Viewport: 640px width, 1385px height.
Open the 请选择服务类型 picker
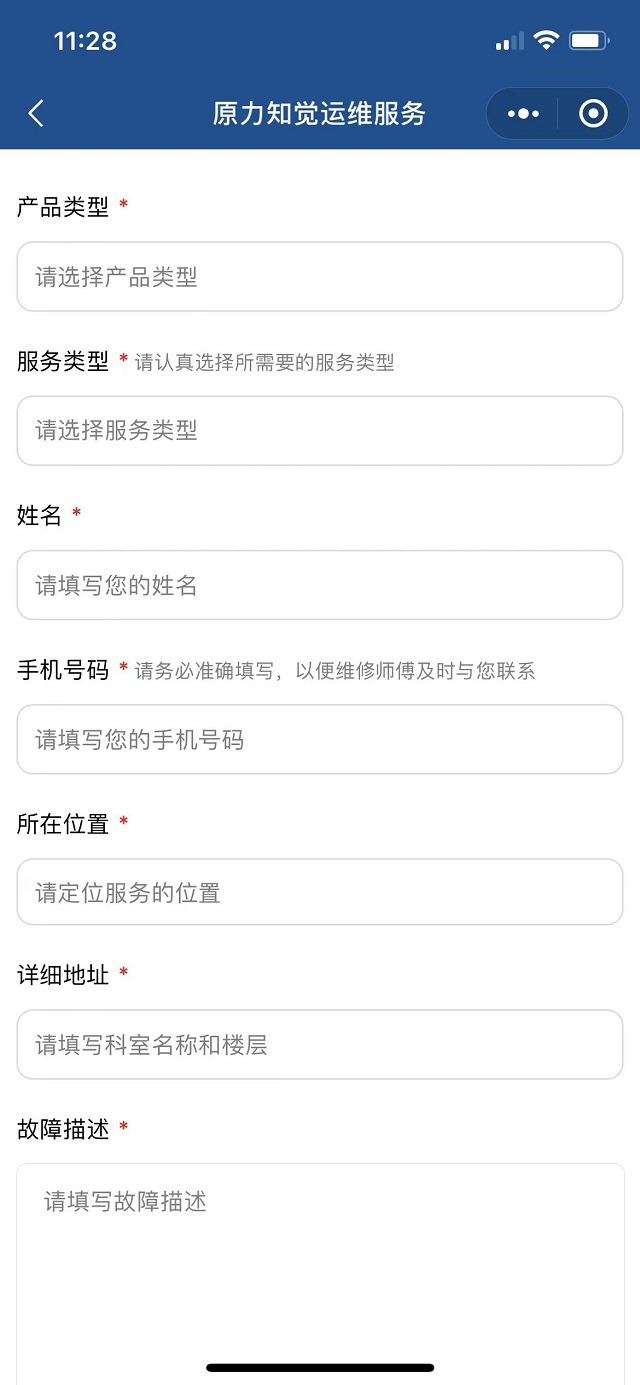click(x=320, y=430)
